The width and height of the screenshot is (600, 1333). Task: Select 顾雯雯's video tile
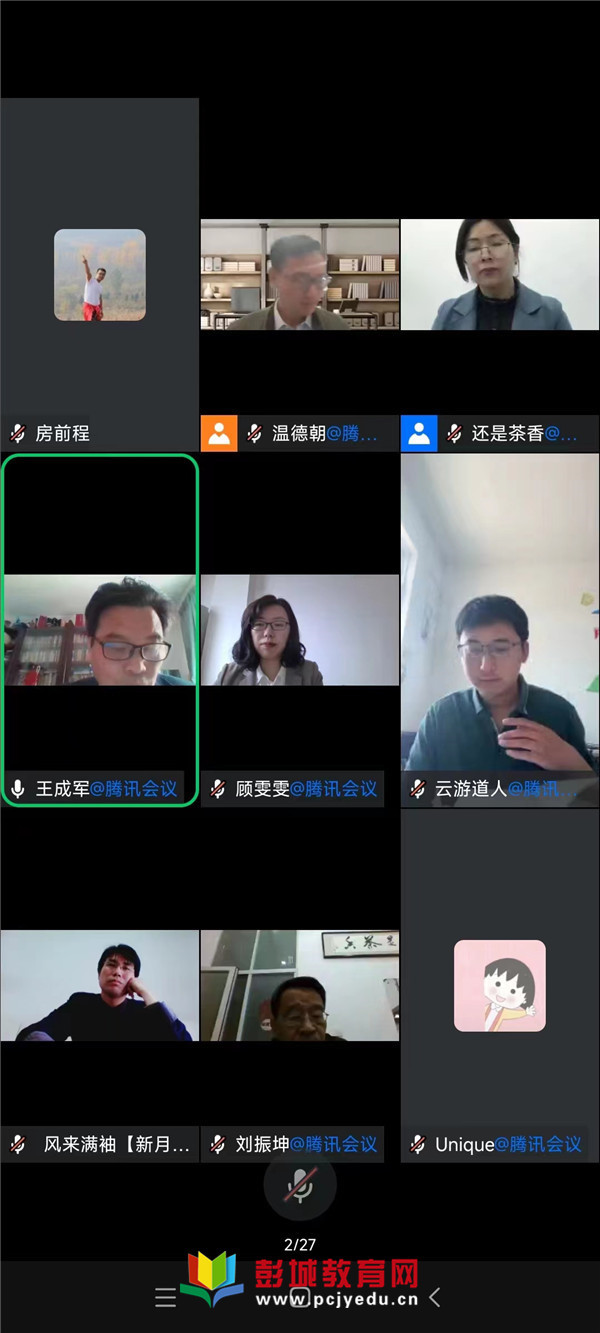[299, 630]
